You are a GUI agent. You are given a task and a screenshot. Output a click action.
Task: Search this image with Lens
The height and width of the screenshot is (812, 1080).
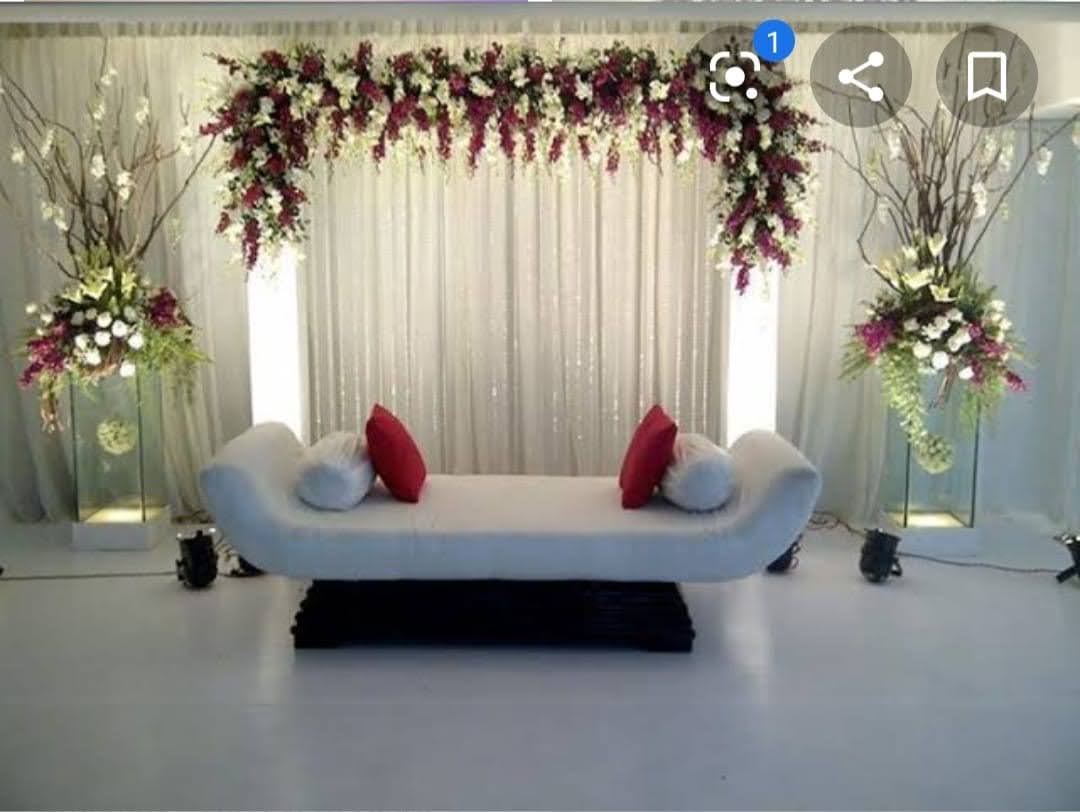(735, 77)
